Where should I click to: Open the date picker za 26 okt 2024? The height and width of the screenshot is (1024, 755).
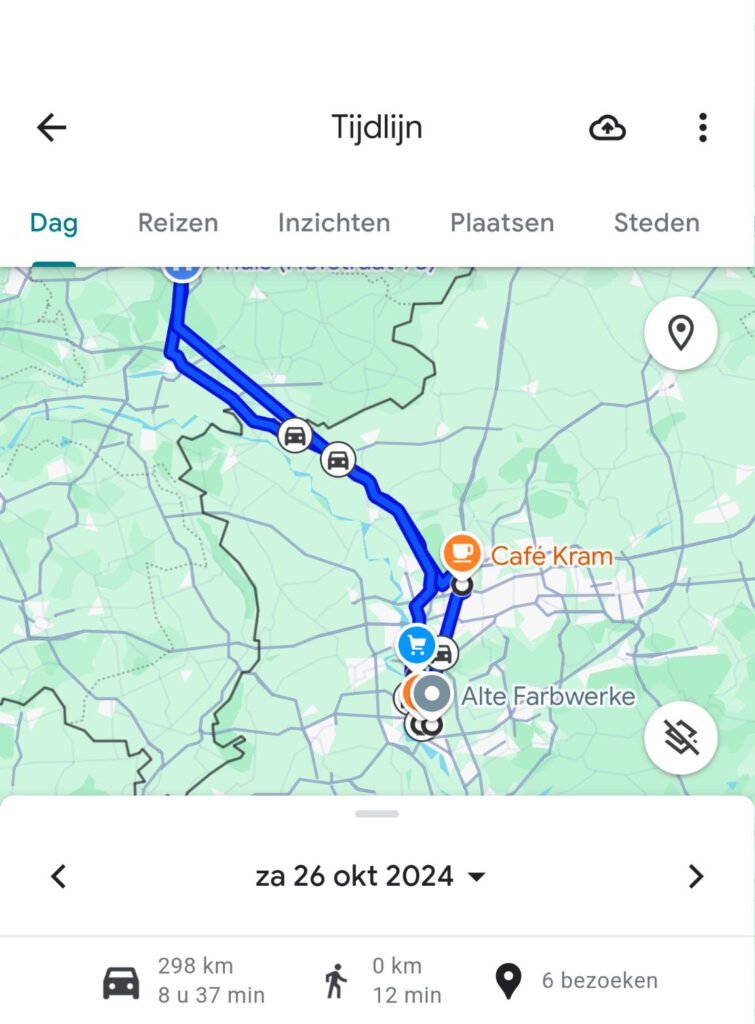pos(370,877)
